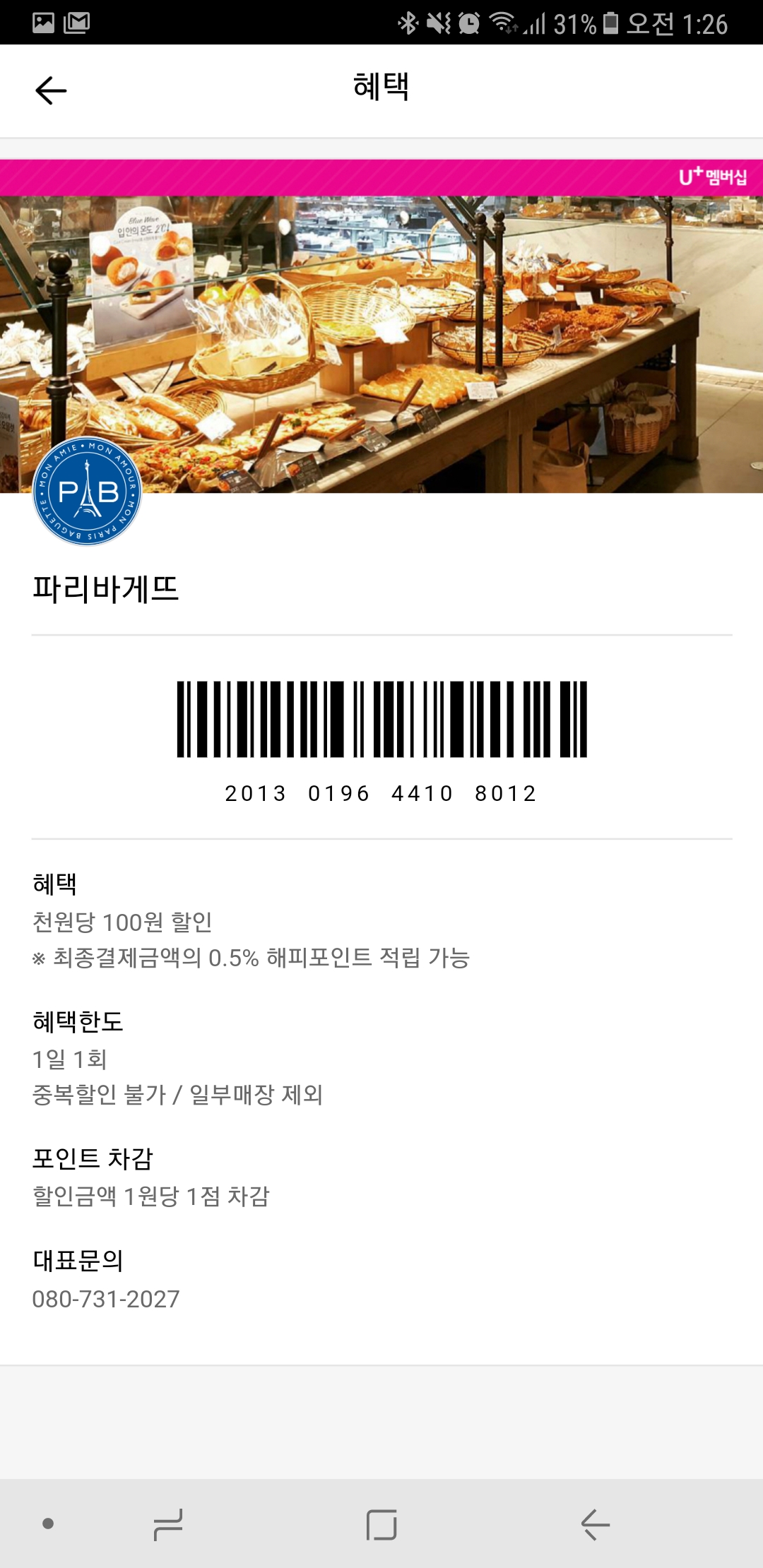
Task: Go back using the top arrow
Action: point(51,90)
